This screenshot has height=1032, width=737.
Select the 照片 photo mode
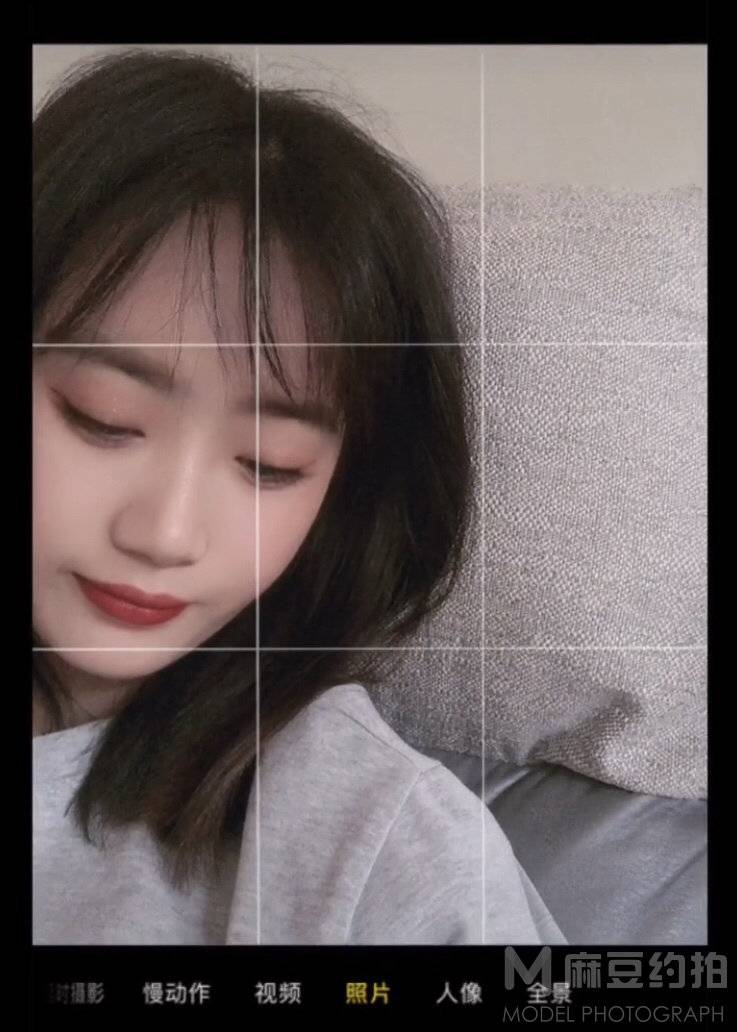coord(367,993)
